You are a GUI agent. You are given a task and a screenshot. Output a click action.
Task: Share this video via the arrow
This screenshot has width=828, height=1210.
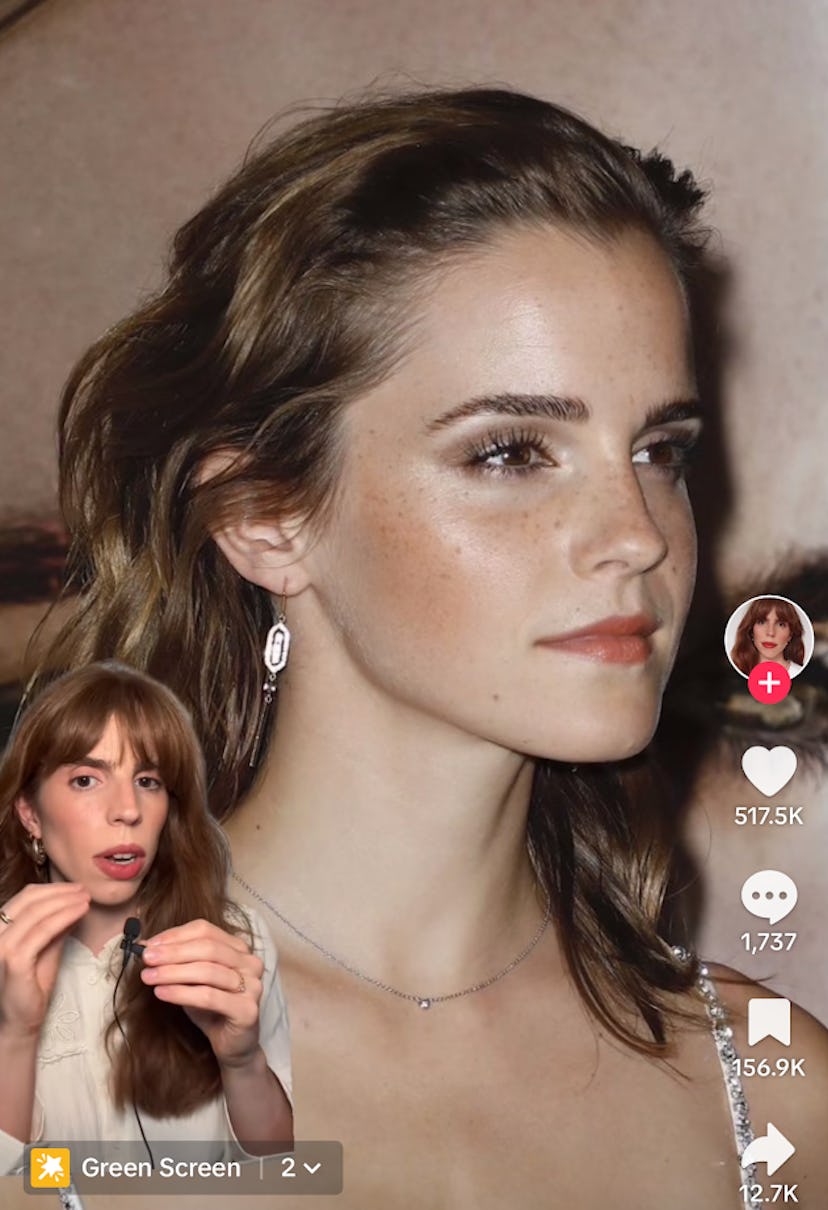[x=768, y=1149]
